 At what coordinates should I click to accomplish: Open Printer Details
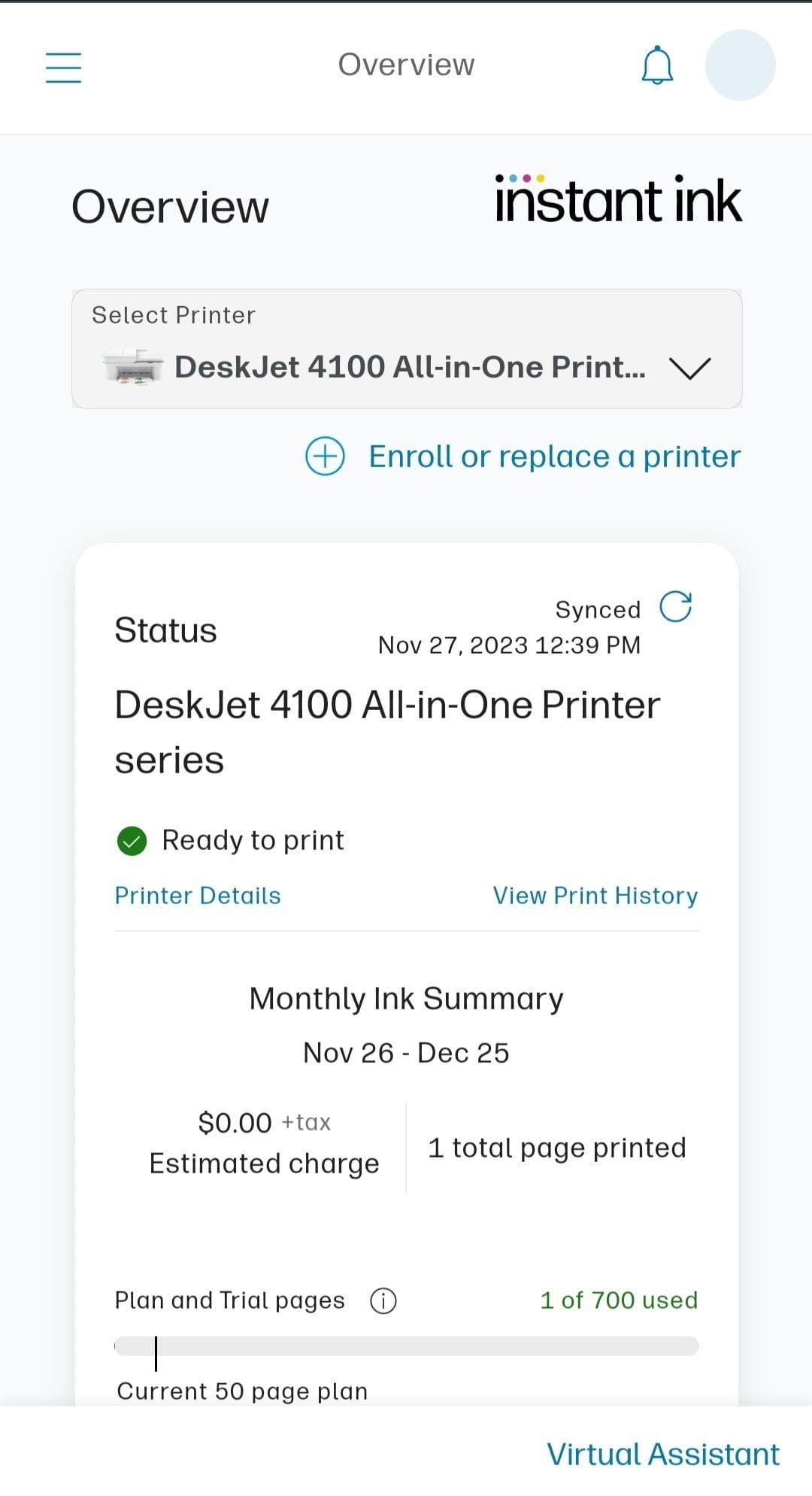pos(198,895)
